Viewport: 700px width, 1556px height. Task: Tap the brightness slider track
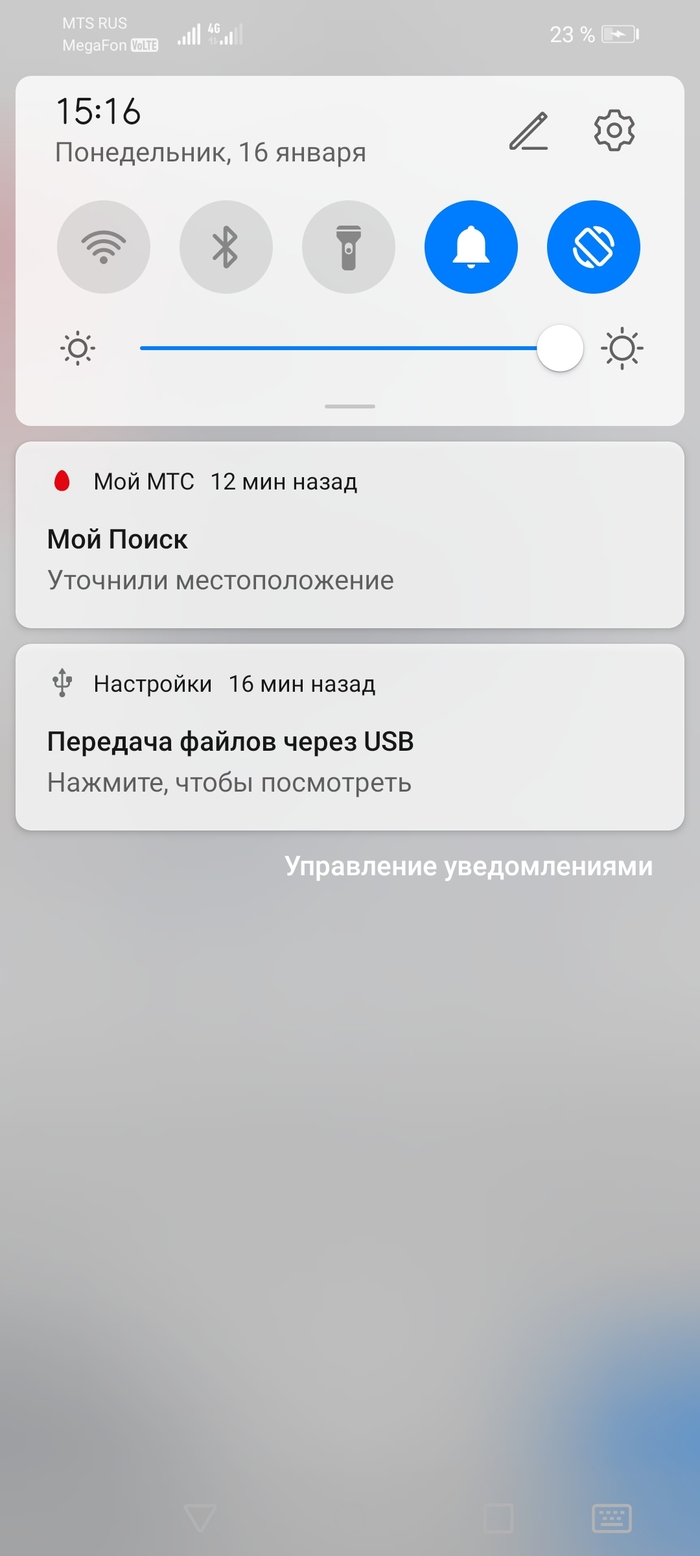340,348
